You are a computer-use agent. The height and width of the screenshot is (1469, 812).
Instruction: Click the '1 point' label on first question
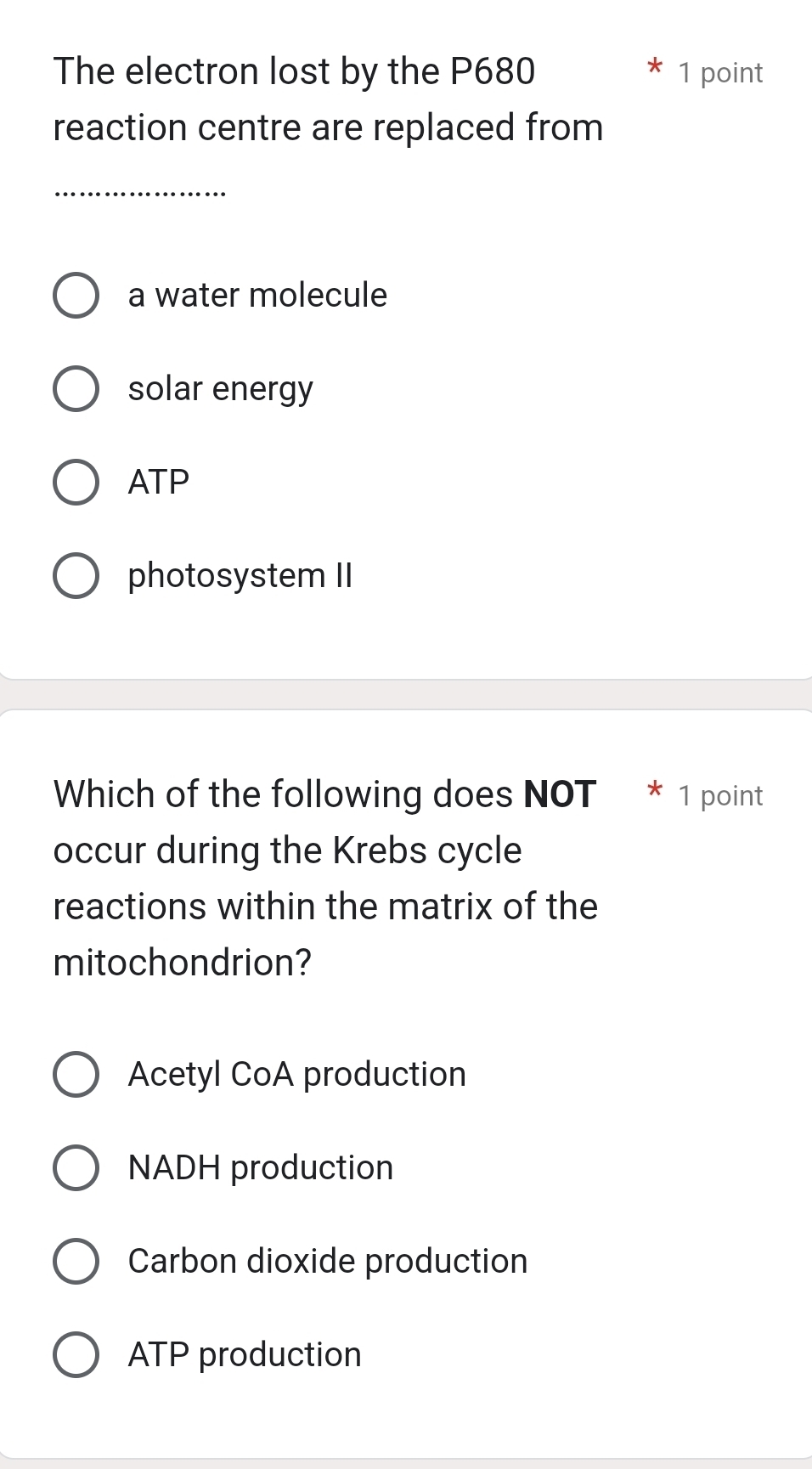tap(719, 72)
